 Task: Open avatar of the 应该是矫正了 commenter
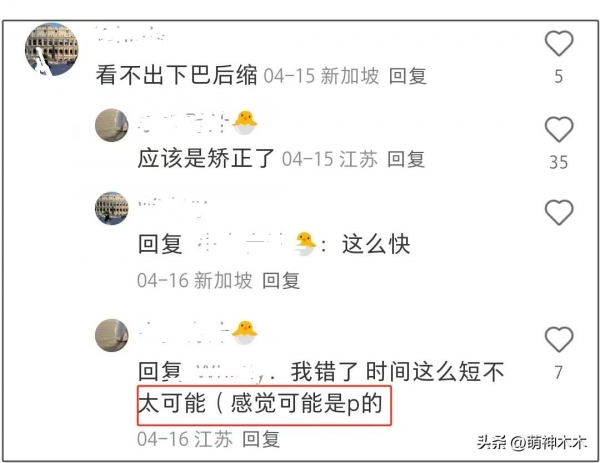pyautogui.click(x=111, y=125)
